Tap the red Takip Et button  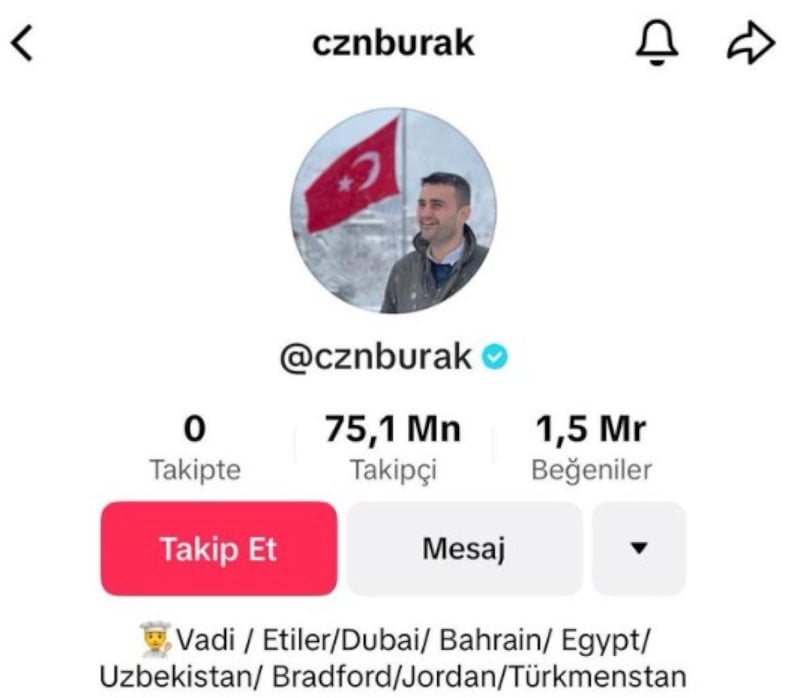tap(219, 549)
